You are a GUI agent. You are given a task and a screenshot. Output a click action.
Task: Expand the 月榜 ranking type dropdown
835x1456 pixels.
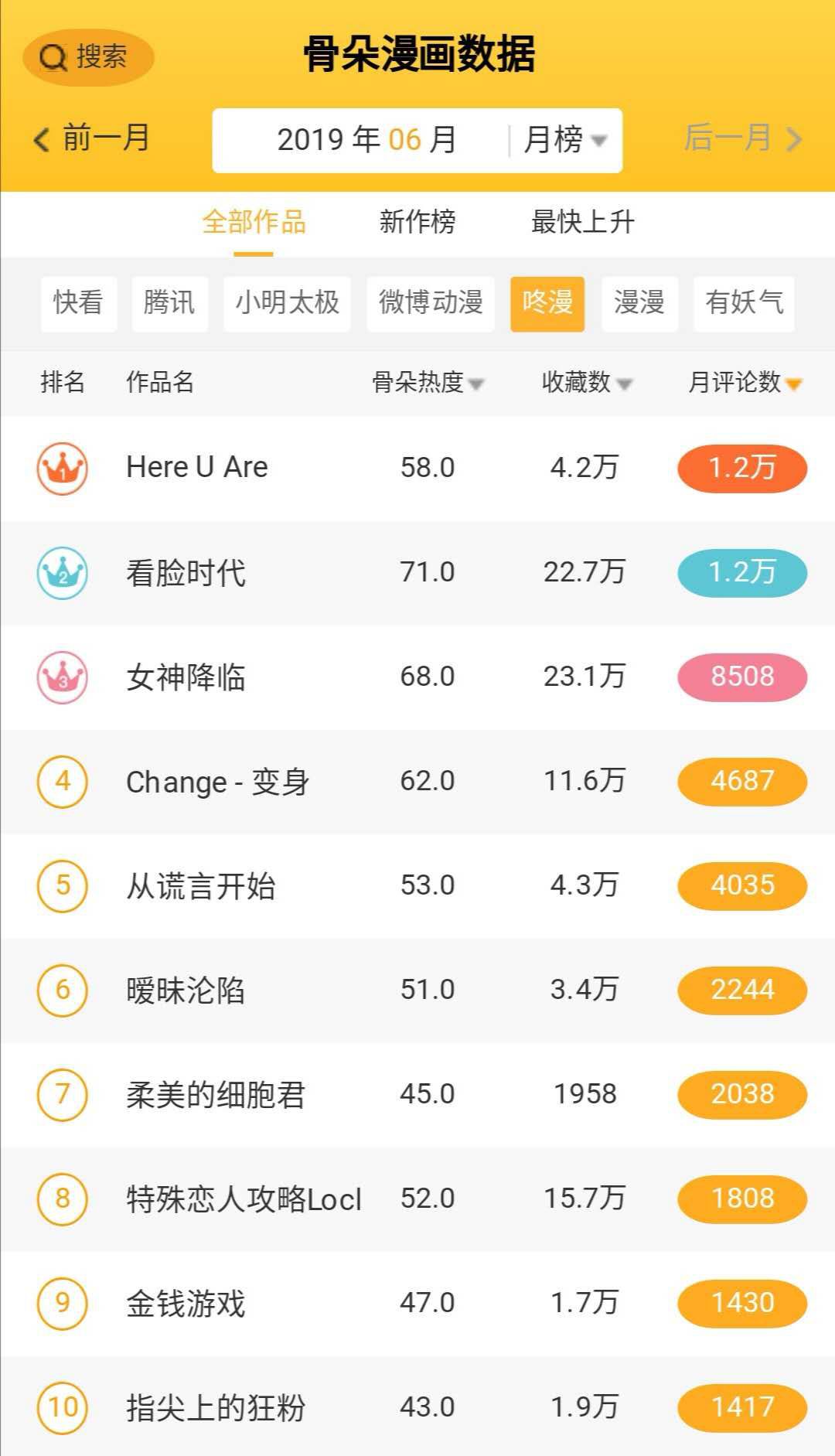tap(565, 140)
